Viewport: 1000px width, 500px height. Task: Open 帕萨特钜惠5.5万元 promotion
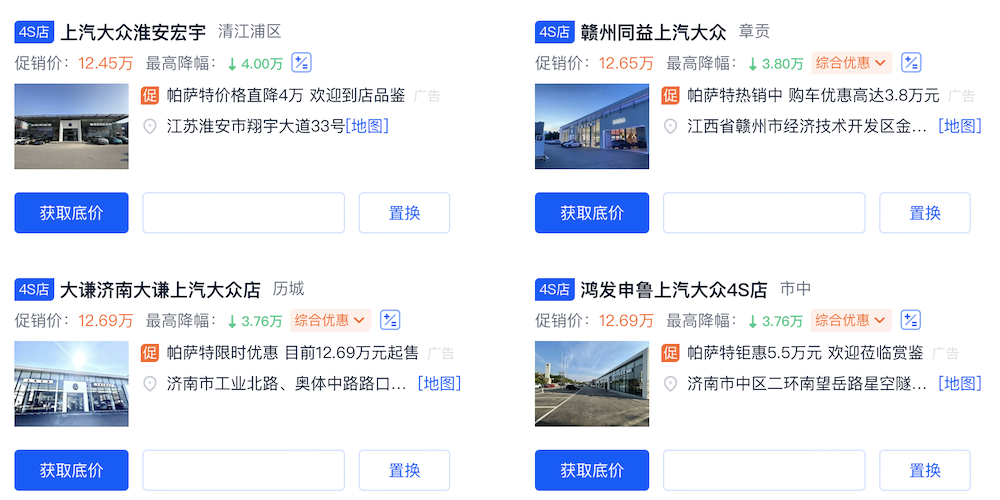click(x=804, y=353)
